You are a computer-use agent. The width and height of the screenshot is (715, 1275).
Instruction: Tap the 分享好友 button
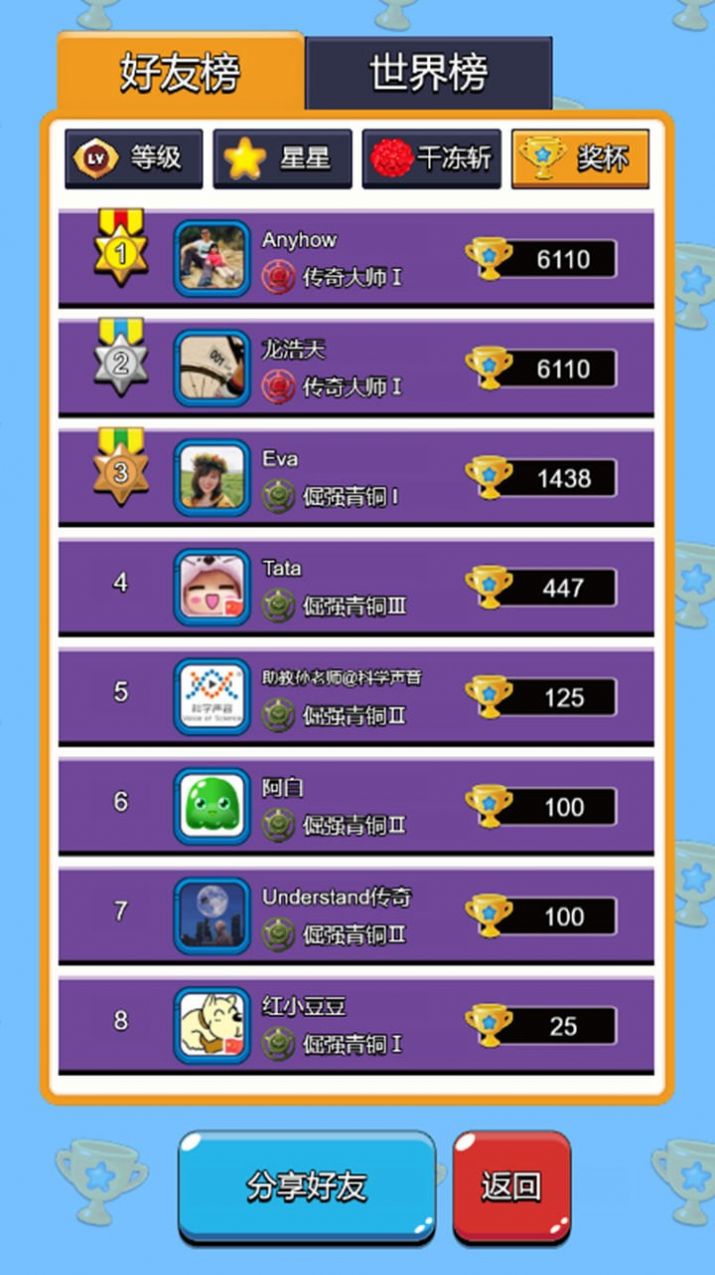tap(307, 1186)
